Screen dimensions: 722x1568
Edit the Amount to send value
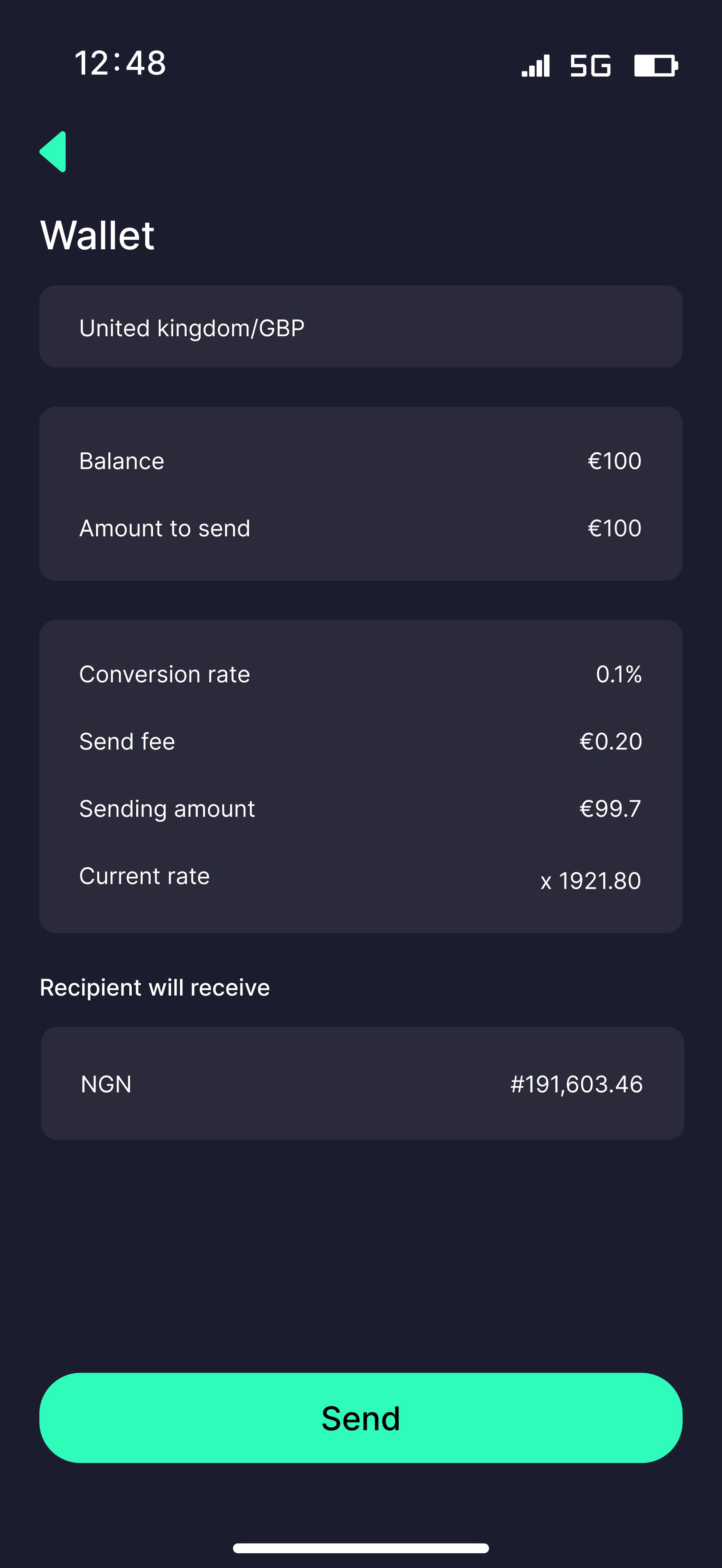click(614, 529)
